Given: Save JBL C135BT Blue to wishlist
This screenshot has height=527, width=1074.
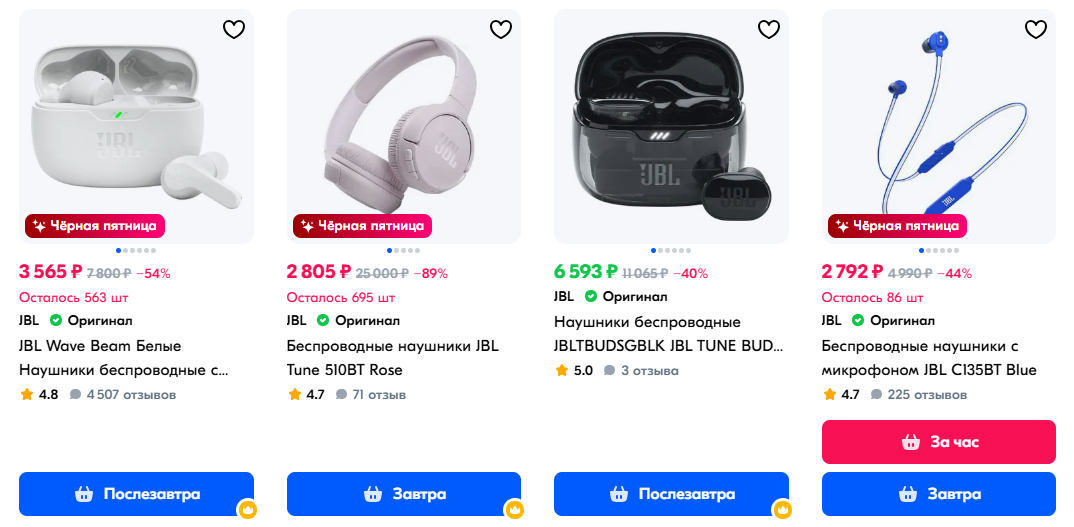Looking at the screenshot, I should tap(1036, 30).
